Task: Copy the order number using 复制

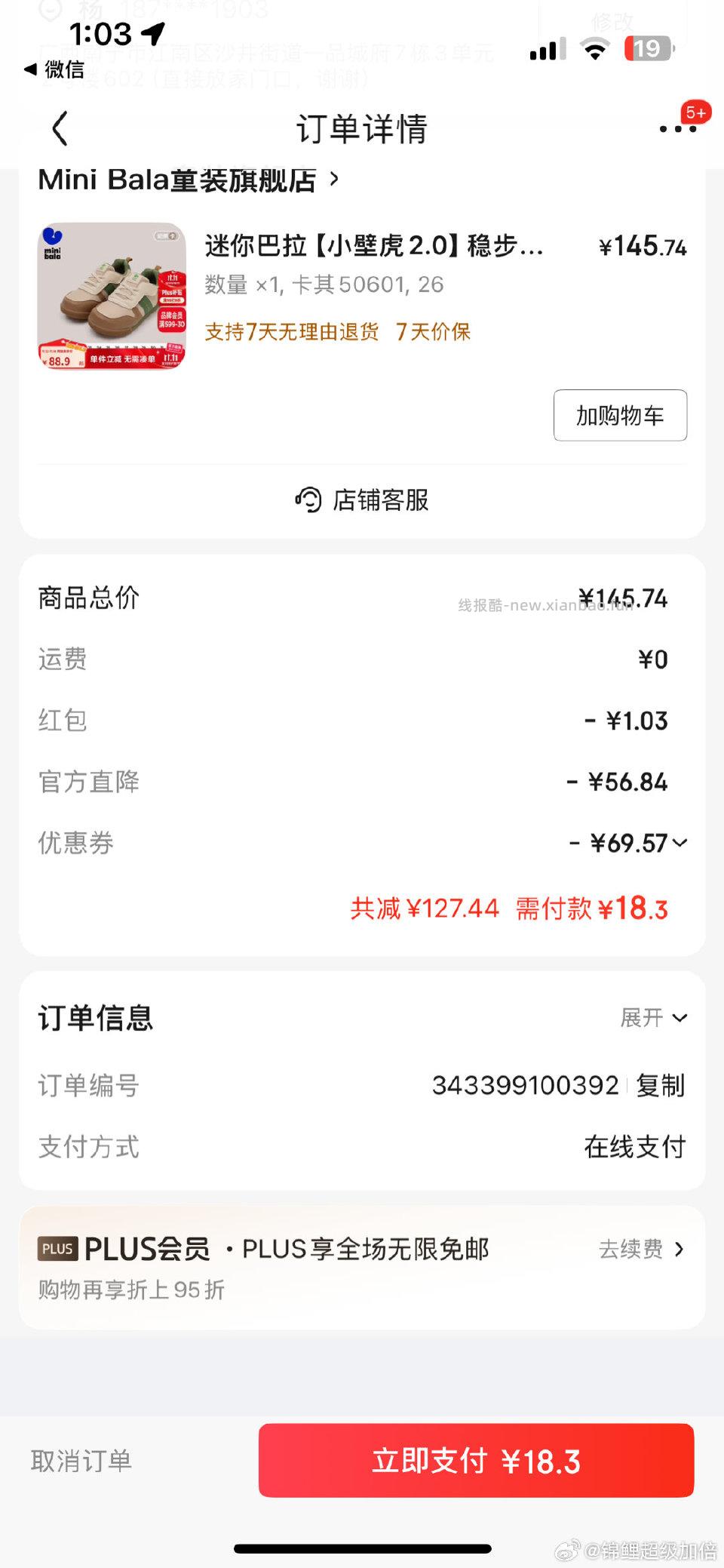Action: (660, 1086)
